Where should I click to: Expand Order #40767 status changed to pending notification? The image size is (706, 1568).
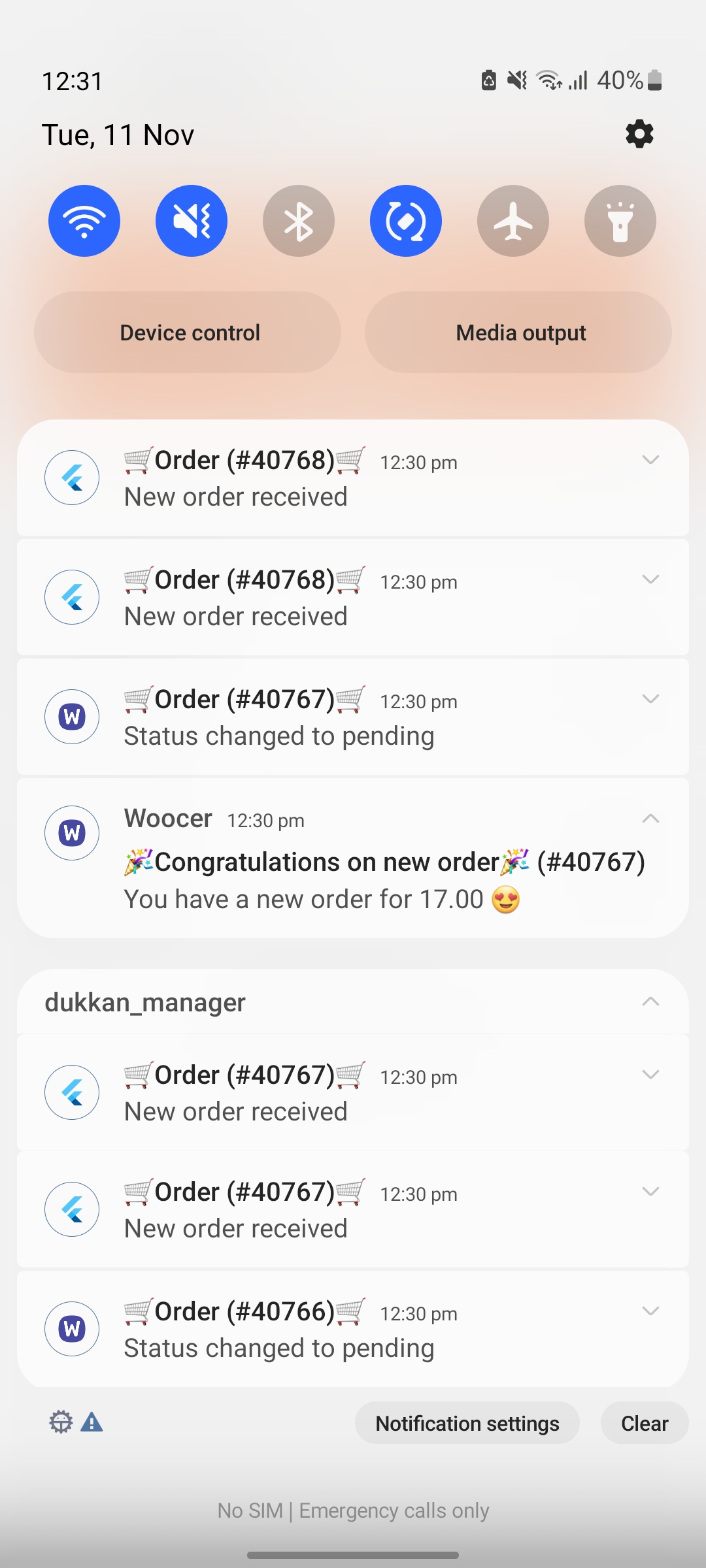coord(650,699)
